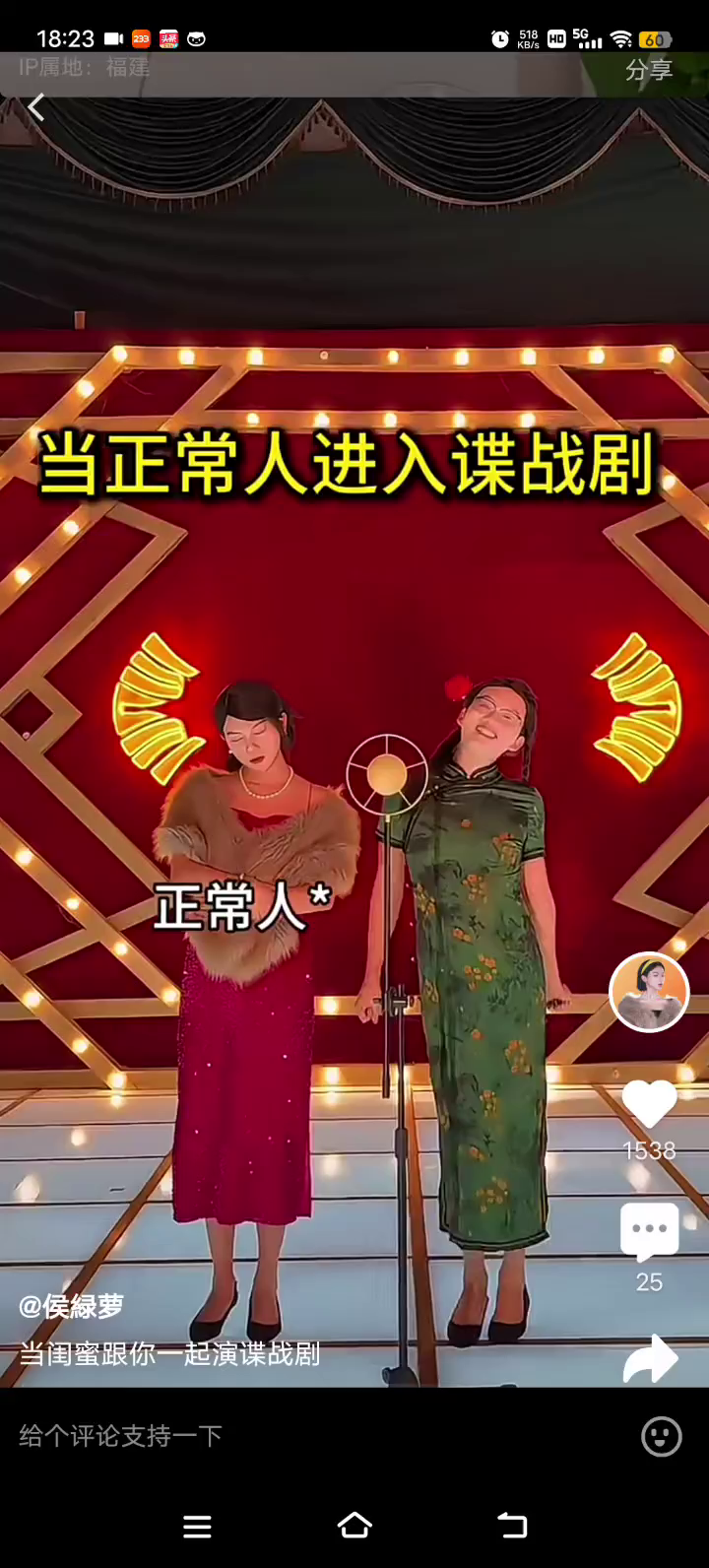Open the creator's avatar profile
This screenshot has width=709, height=1568.
(x=649, y=992)
